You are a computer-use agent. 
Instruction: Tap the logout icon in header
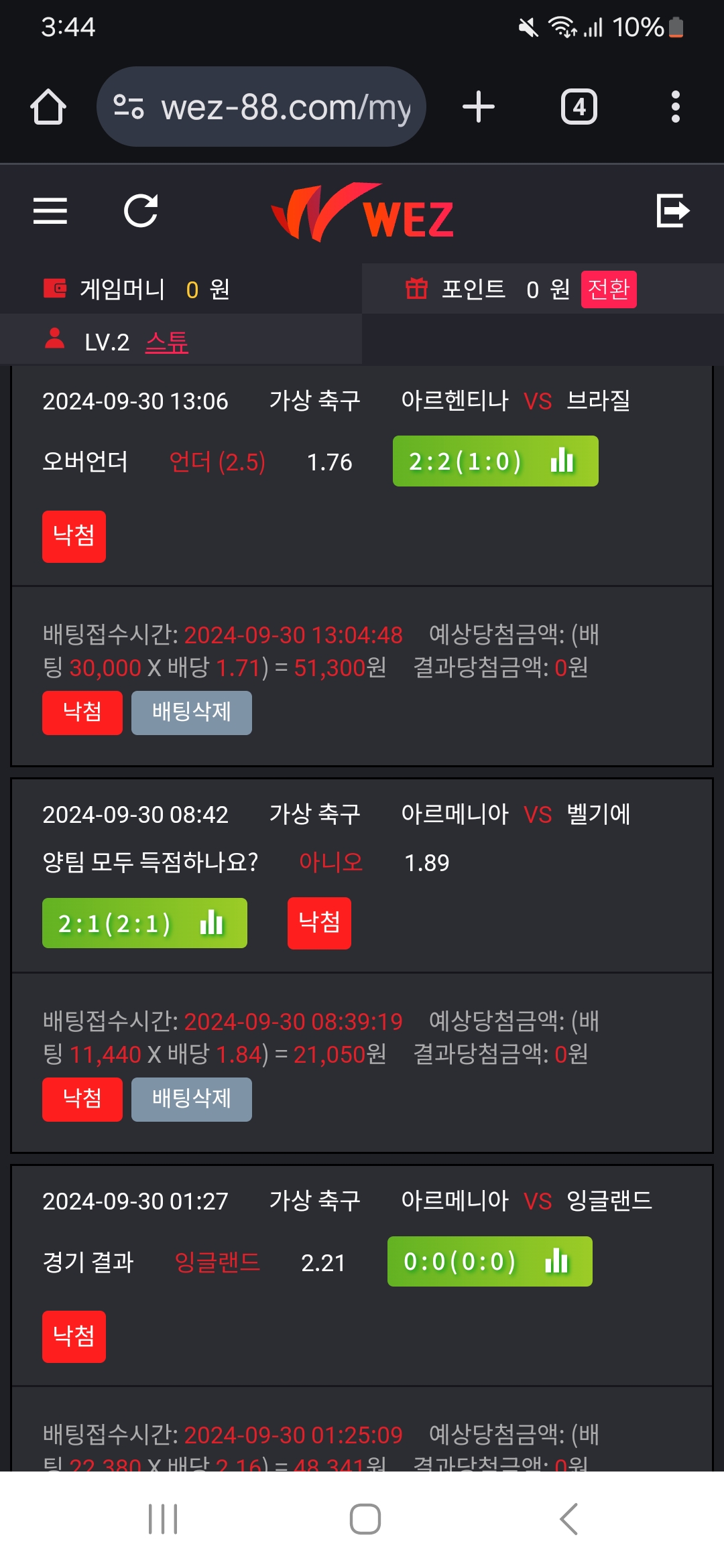point(672,211)
